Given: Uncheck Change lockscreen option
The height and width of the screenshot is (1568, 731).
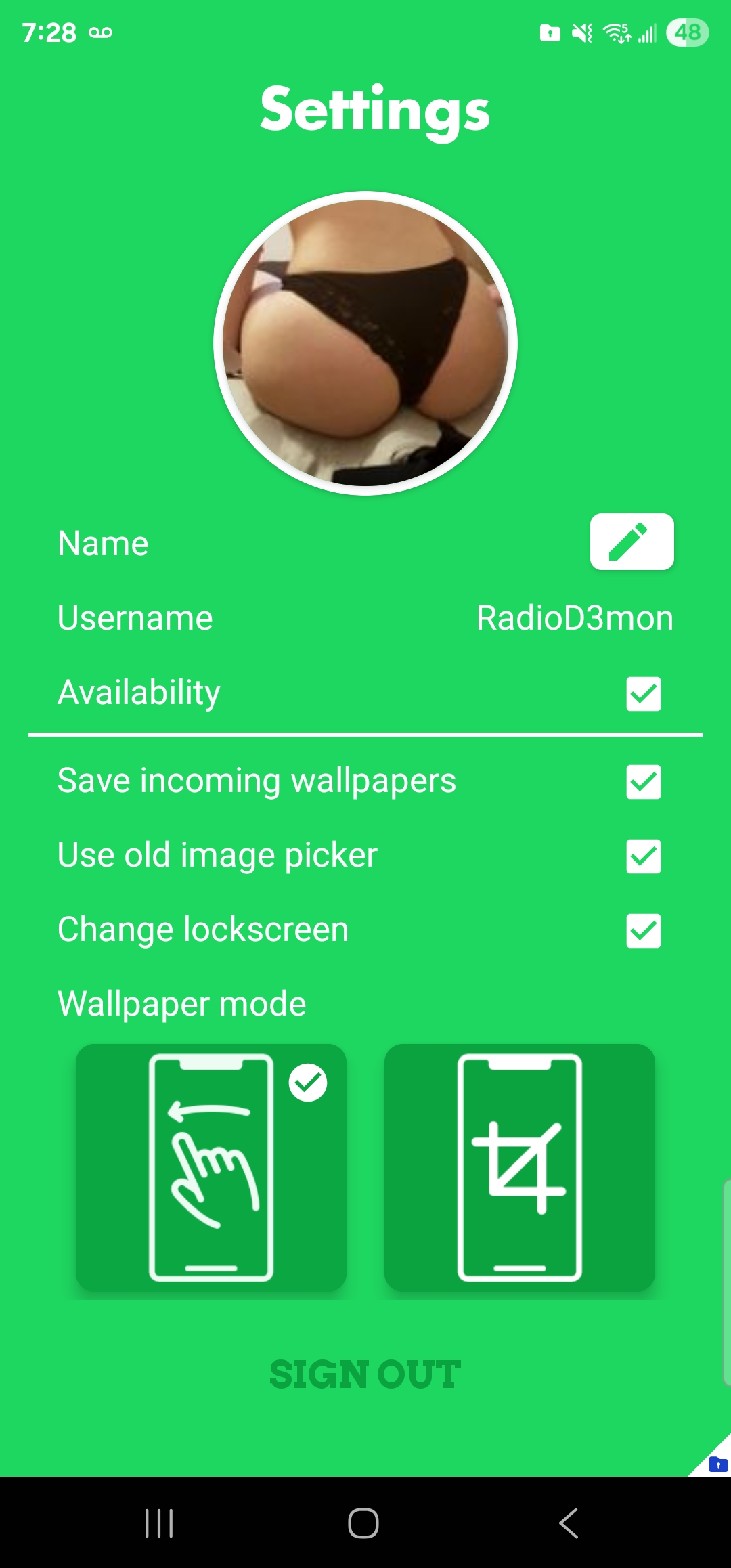Looking at the screenshot, I should [x=644, y=931].
